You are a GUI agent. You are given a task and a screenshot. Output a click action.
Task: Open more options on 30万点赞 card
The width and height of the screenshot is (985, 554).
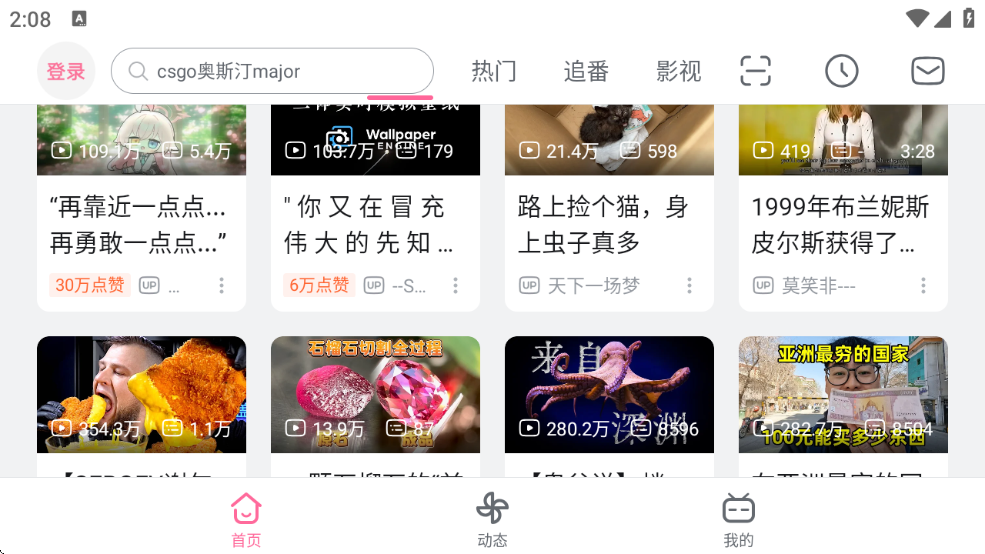click(x=221, y=286)
